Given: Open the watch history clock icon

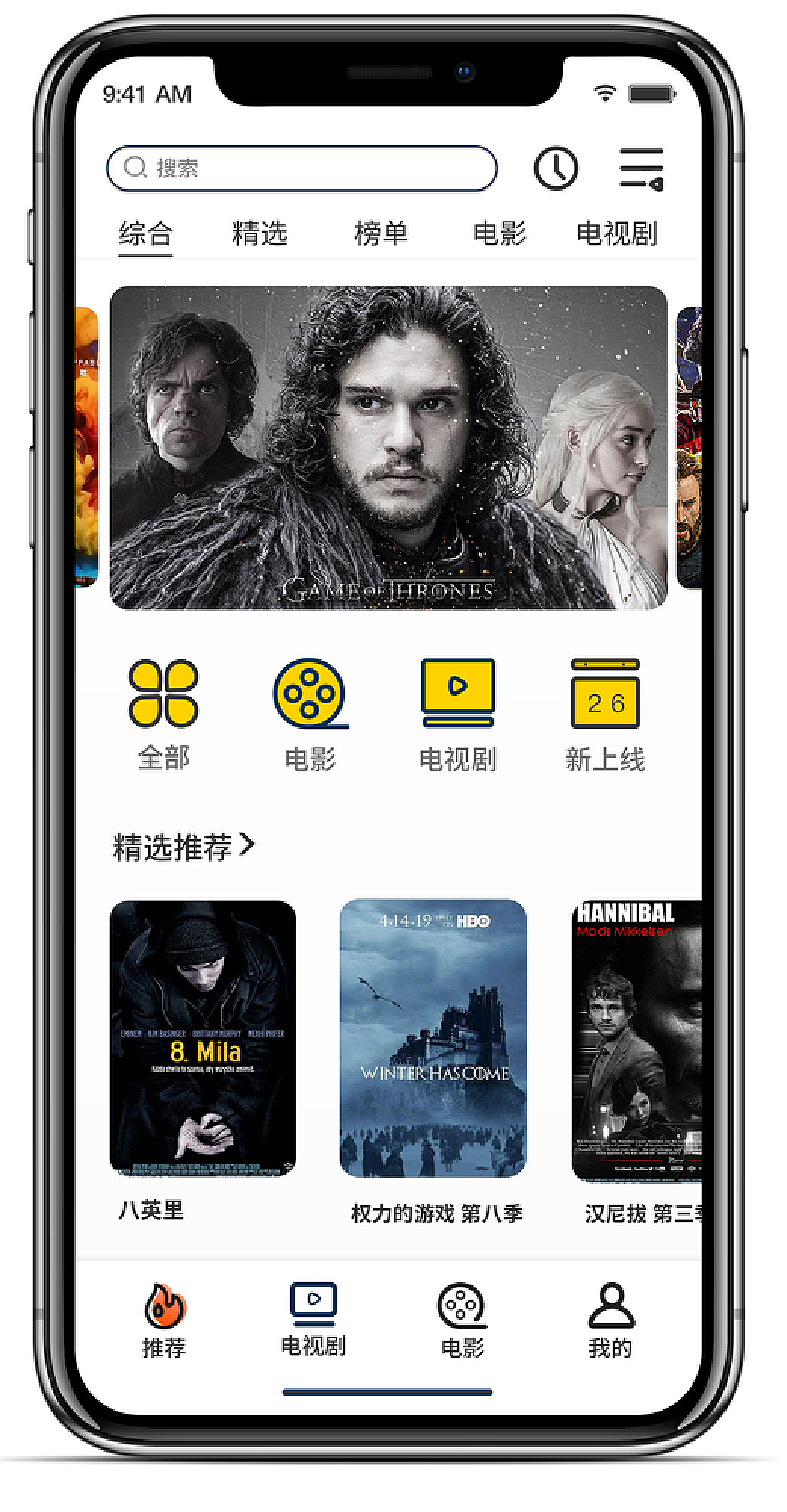Looking at the screenshot, I should 556,168.
